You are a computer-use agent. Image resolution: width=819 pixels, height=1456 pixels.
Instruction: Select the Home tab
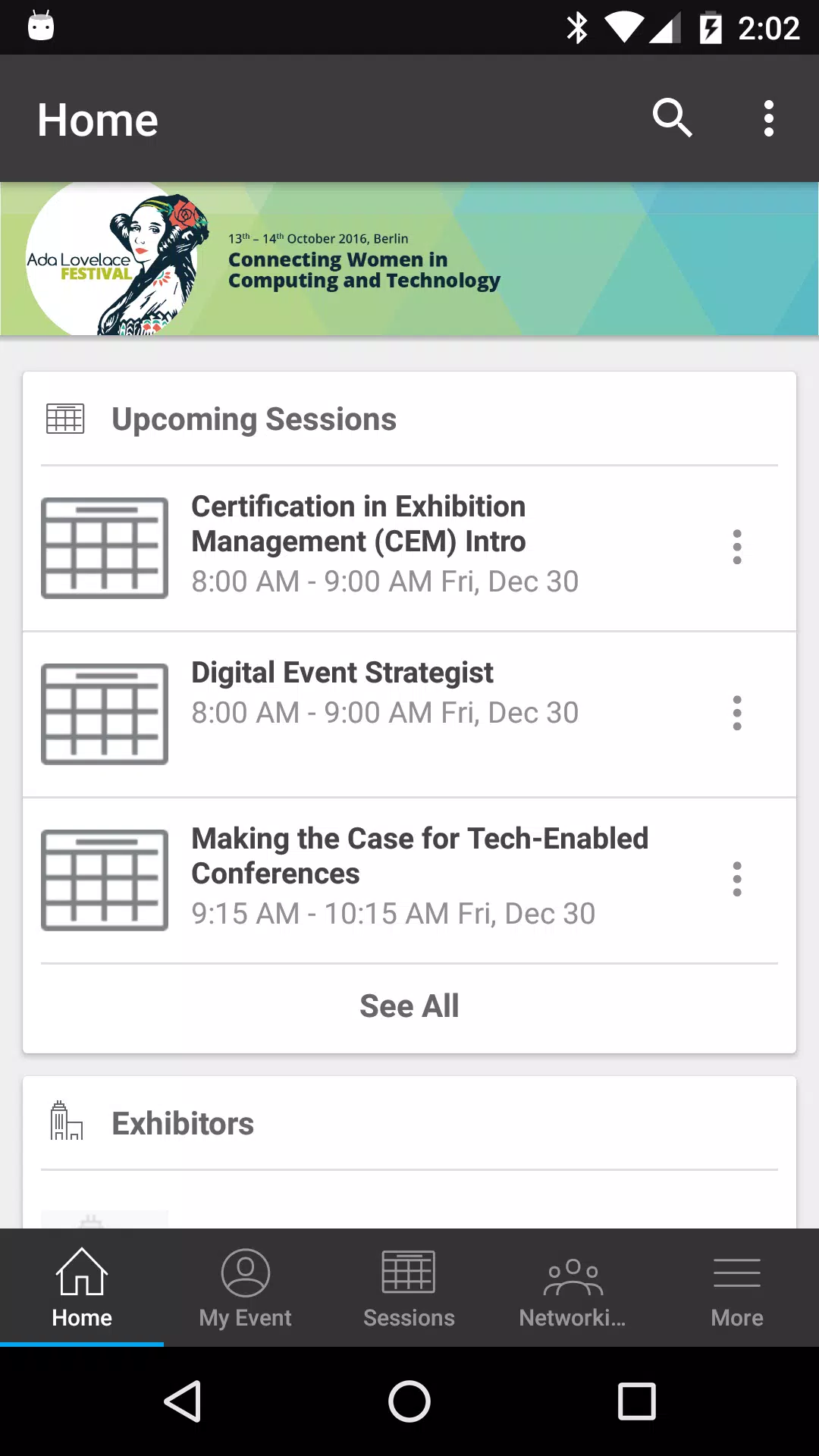pos(82,1288)
